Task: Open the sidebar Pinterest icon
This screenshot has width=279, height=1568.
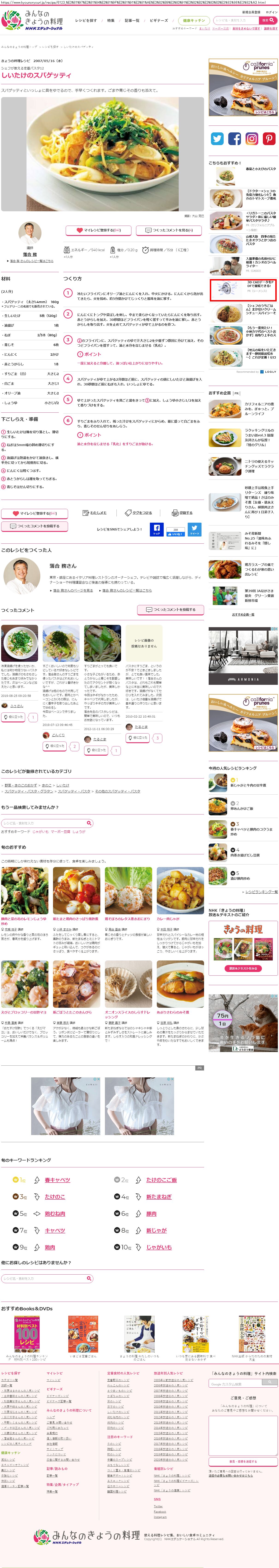Action: pyautogui.click(x=269, y=139)
